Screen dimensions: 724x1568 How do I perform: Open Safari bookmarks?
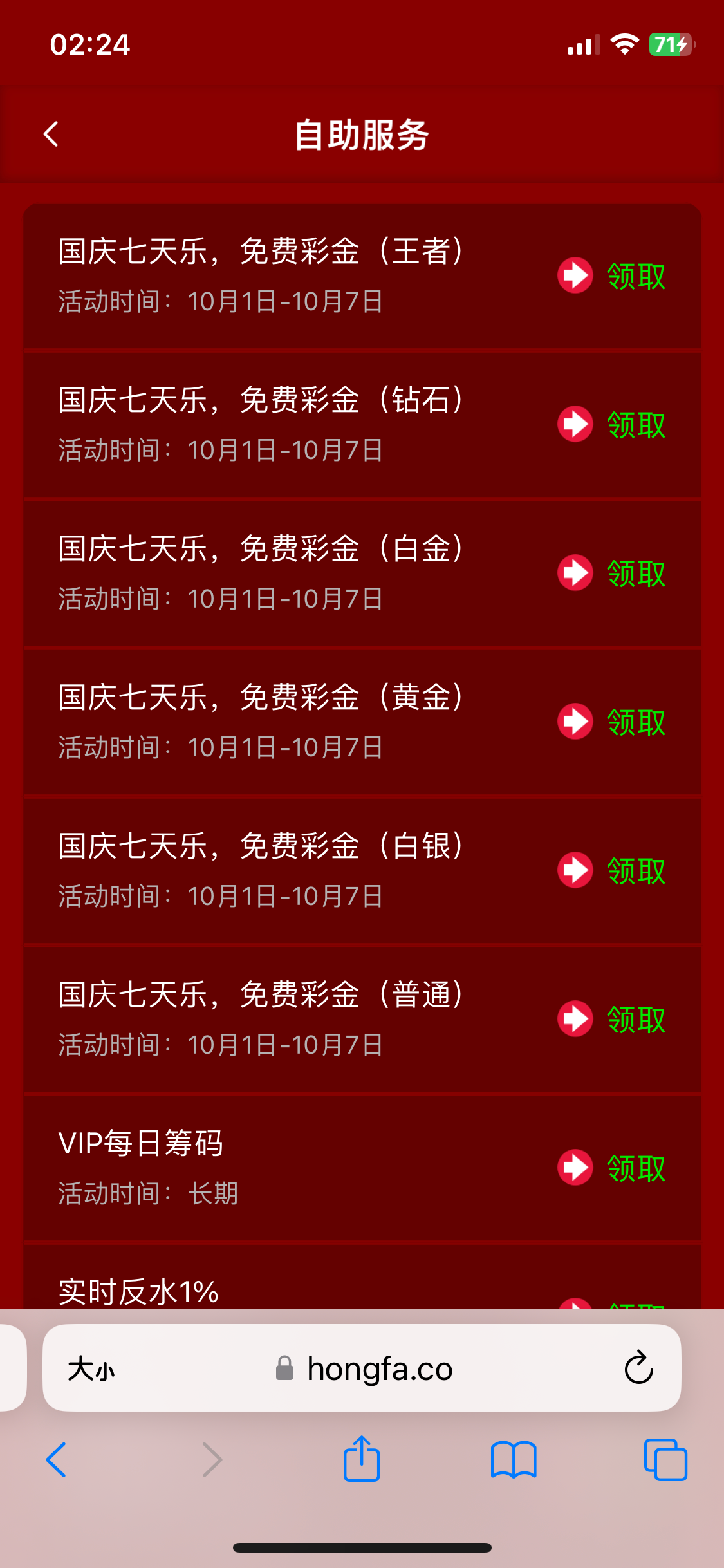(513, 1460)
